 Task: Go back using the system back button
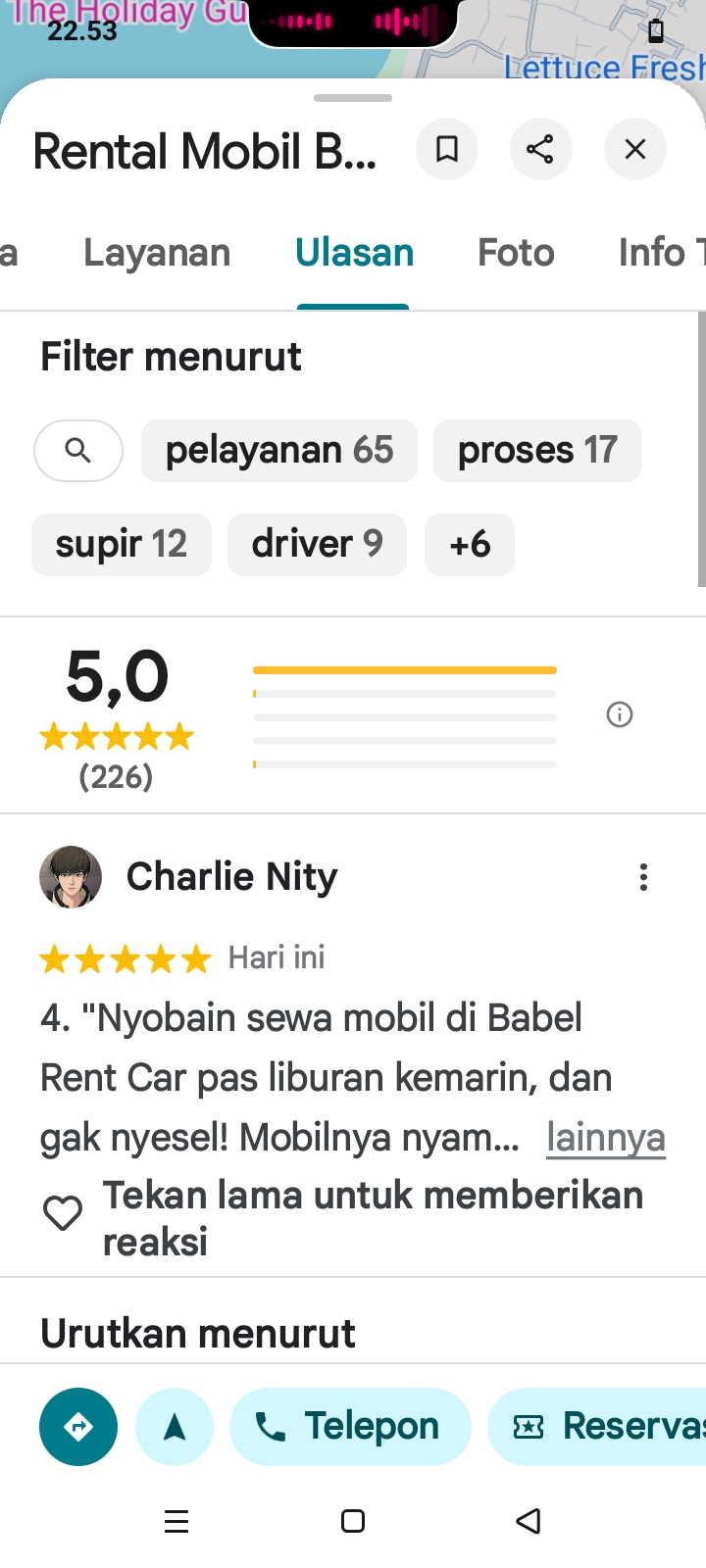click(529, 1521)
